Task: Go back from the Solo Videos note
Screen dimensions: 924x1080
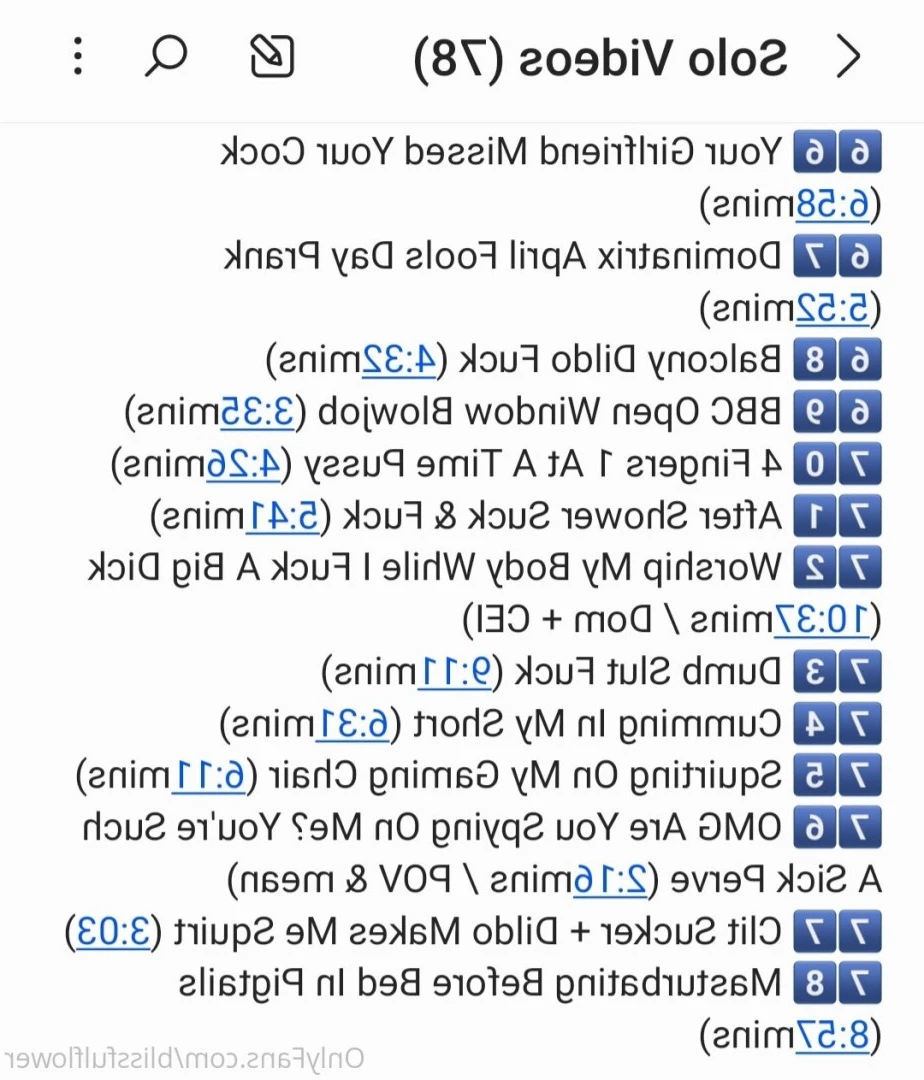Action: coord(848,58)
